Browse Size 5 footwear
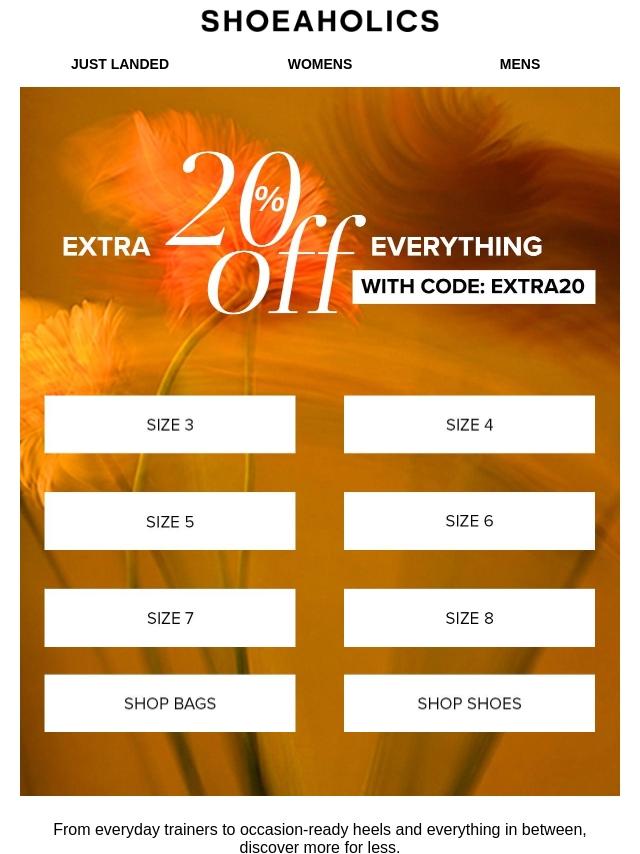The width and height of the screenshot is (640, 854). click(x=170, y=521)
